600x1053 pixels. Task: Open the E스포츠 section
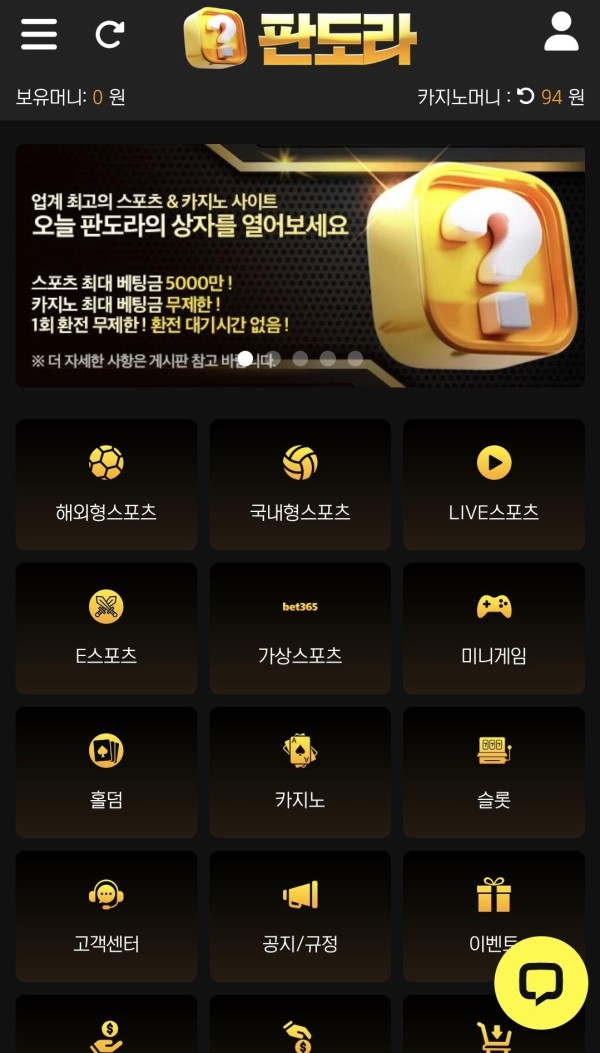click(106, 628)
